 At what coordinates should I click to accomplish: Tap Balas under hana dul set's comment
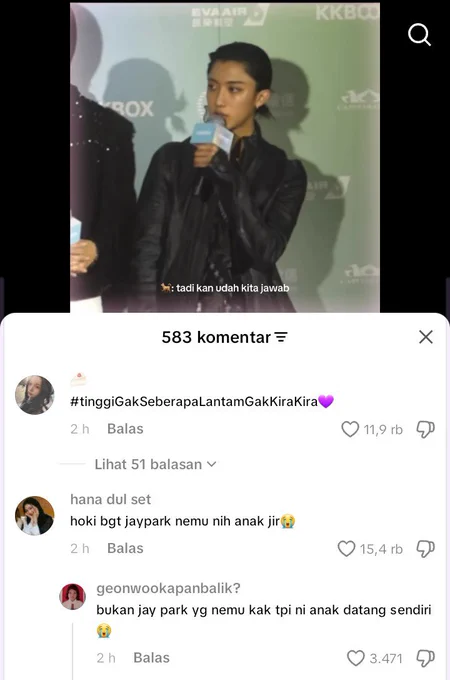click(x=125, y=548)
